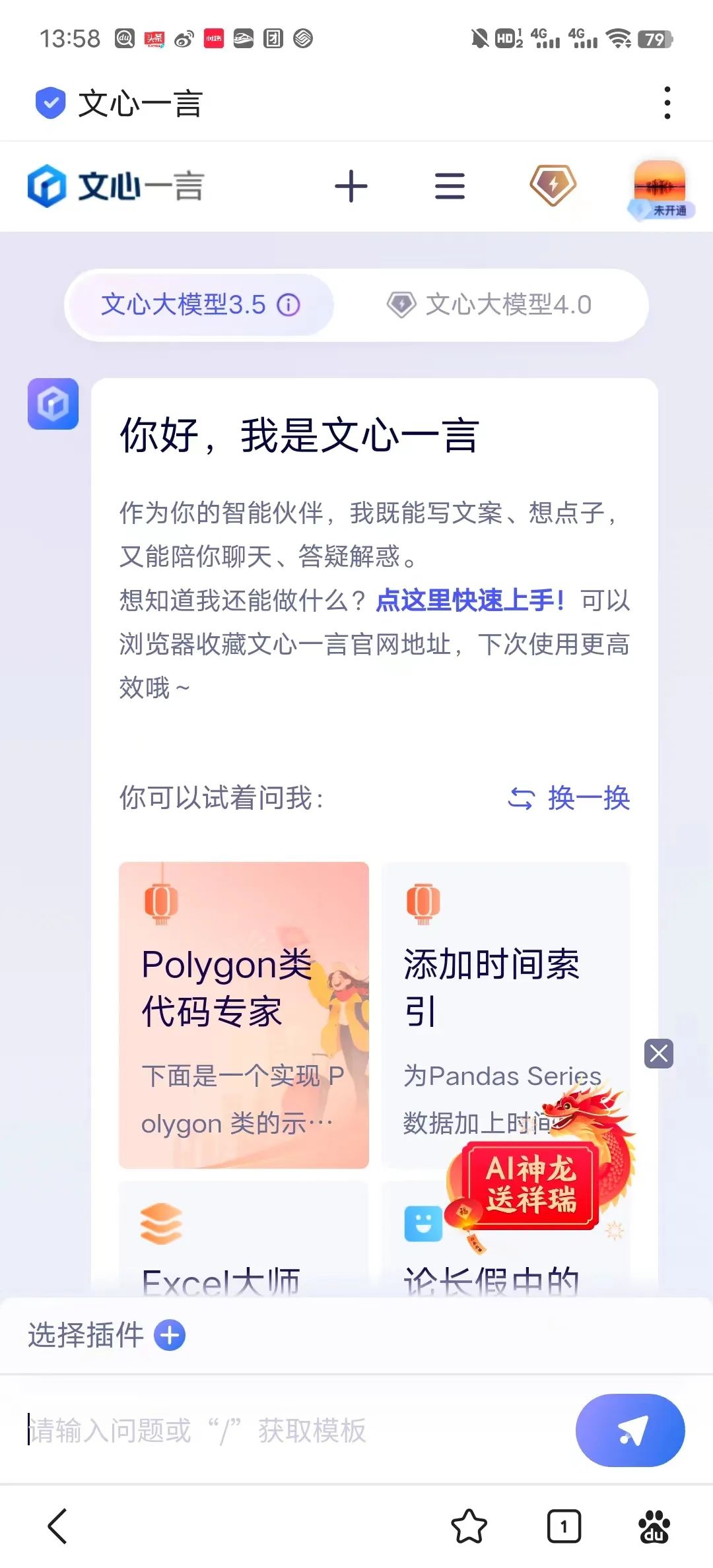Refresh suggestions with 换一换
This screenshot has height=1568, width=713.
pyautogui.click(x=569, y=798)
